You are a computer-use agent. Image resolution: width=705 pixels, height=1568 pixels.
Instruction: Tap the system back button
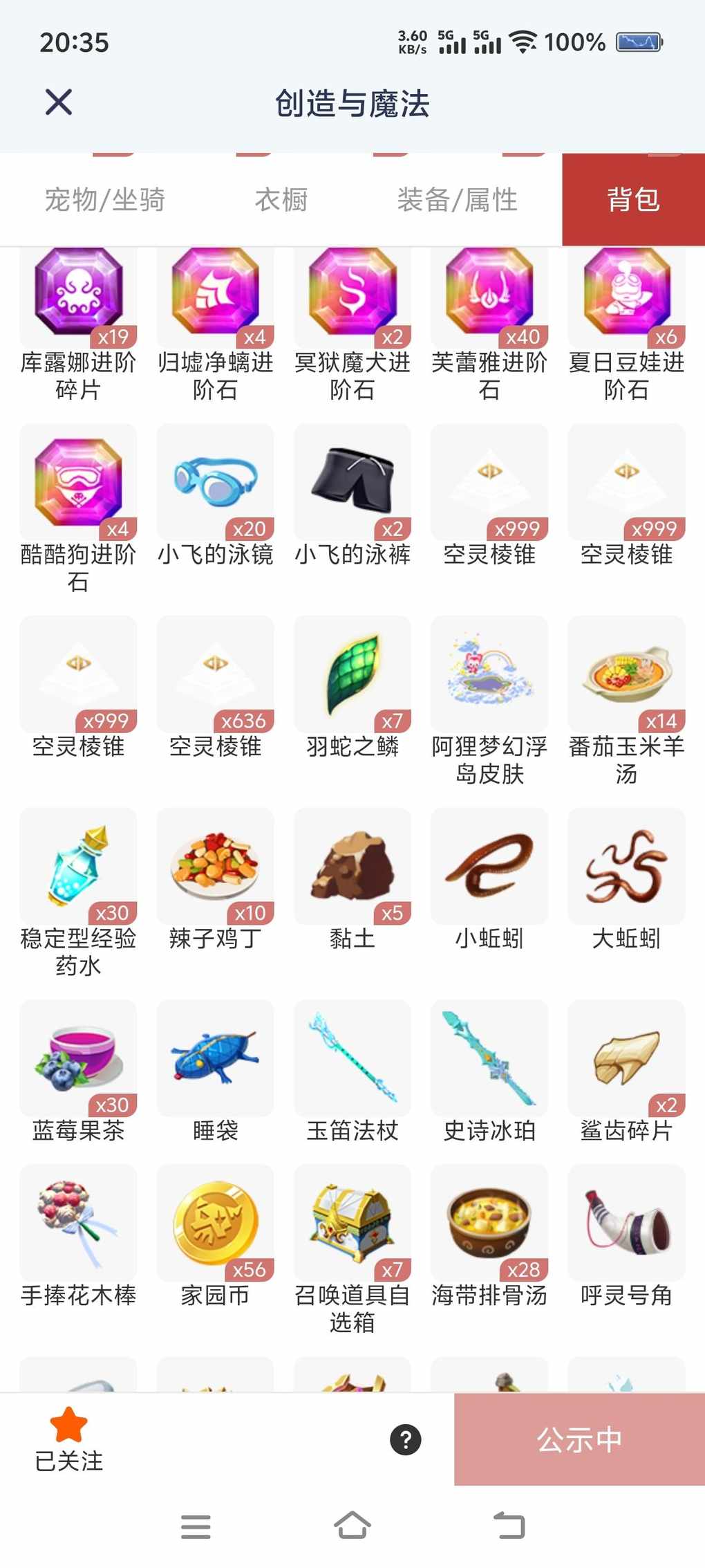click(x=509, y=1526)
